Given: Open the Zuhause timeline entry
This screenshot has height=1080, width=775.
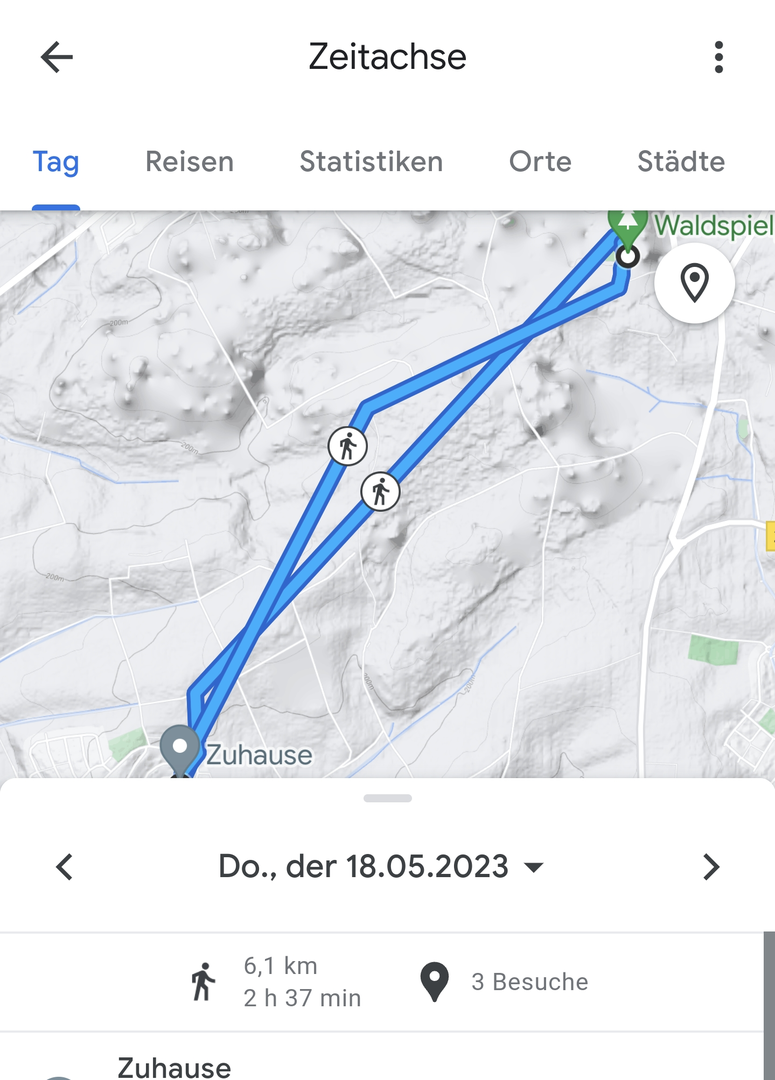Looking at the screenshot, I should coord(174,1066).
